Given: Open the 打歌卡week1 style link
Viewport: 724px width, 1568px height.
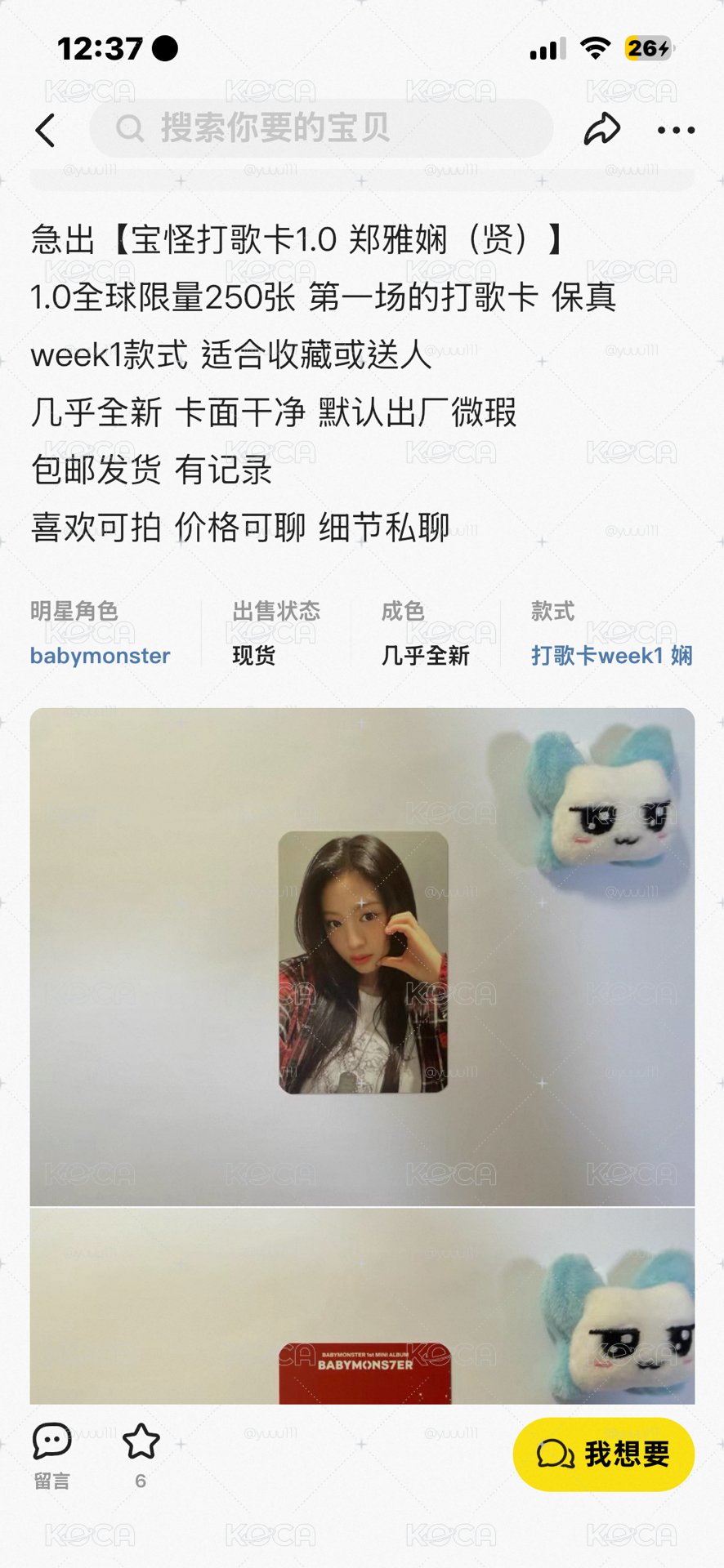Looking at the screenshot, I should 612,655.
